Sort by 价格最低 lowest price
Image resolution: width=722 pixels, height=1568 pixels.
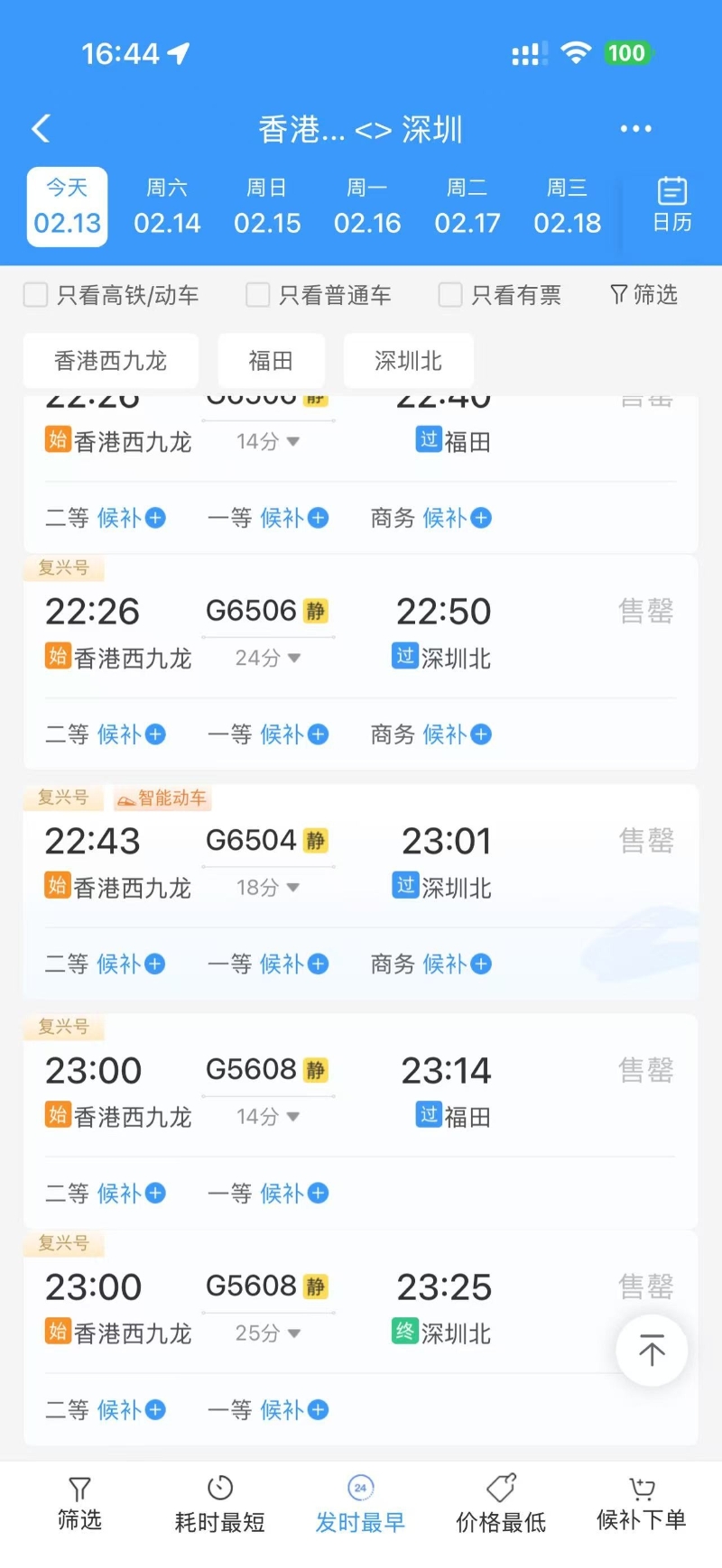[501, 1505]
